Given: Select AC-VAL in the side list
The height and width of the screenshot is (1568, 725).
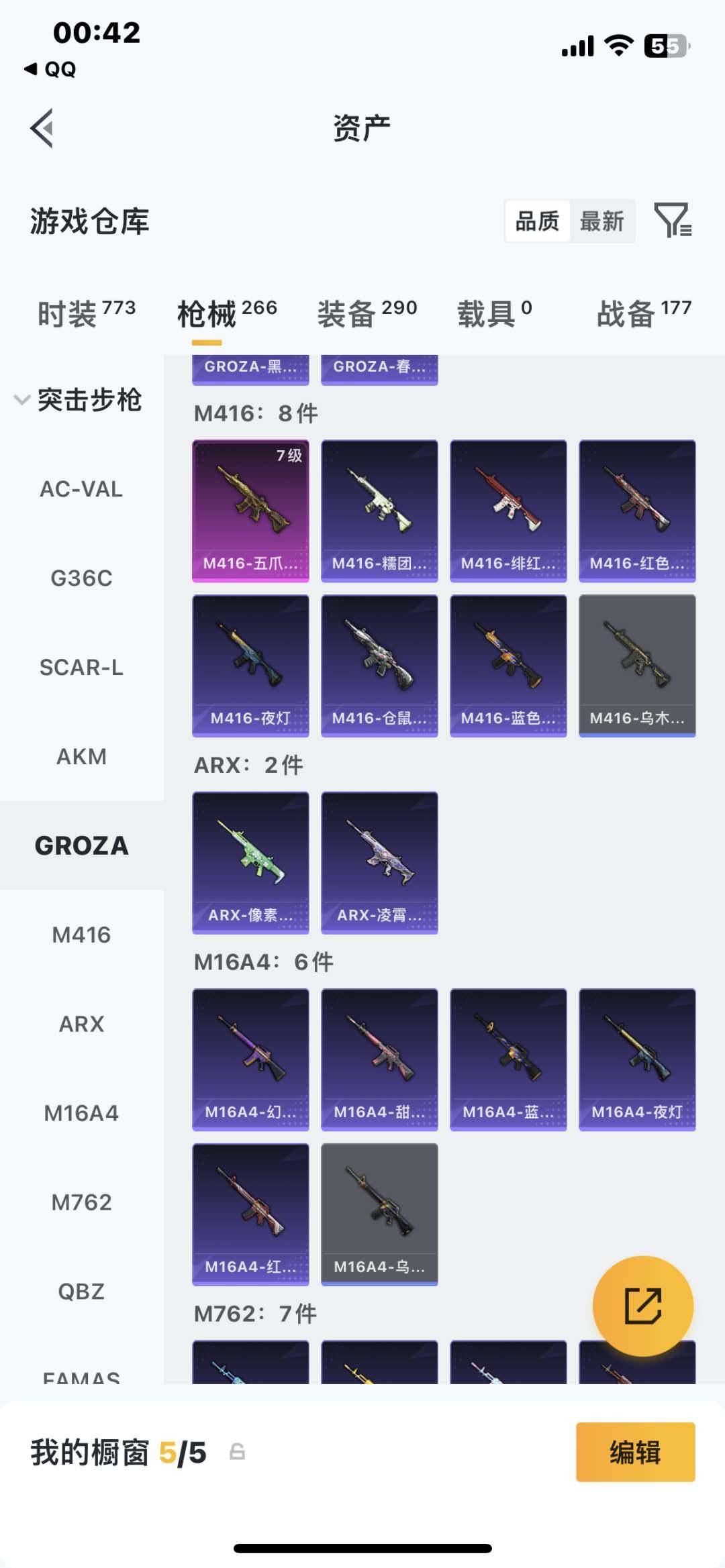Looking at the screenshot, I should click(81, 489).
